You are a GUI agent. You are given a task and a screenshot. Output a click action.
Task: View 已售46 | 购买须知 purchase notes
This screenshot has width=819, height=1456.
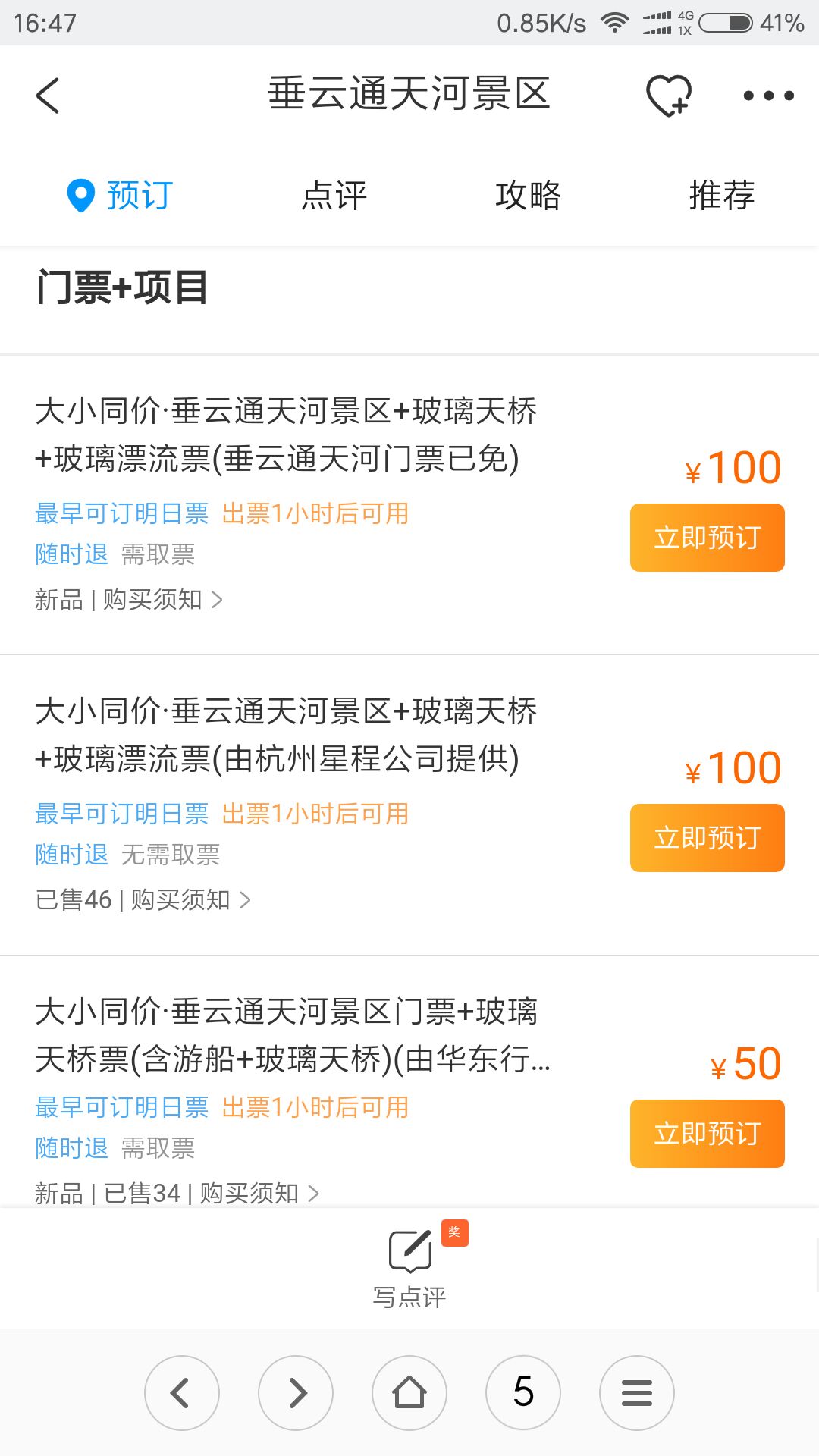pyautogui.click(x=143, y=900)
